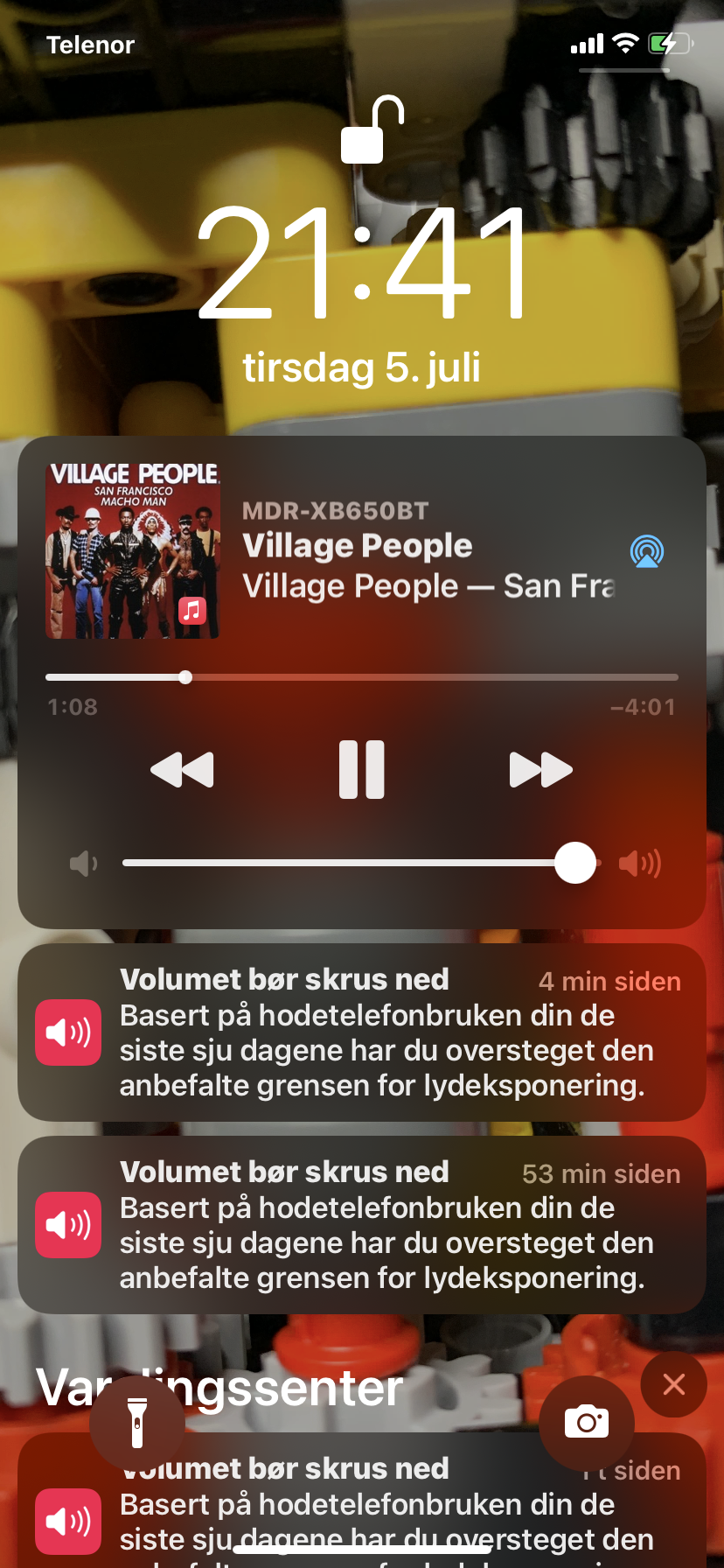
Task: Skip to the next track
Action: (541, 770)
